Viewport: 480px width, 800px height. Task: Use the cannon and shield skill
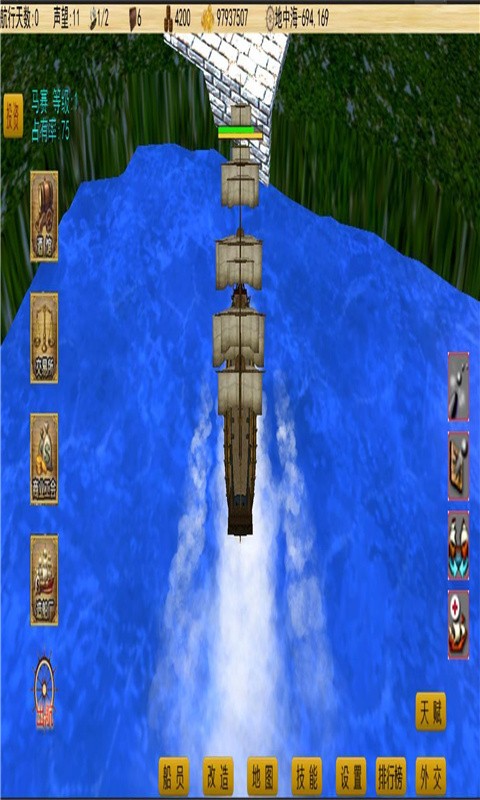point(458,466)
